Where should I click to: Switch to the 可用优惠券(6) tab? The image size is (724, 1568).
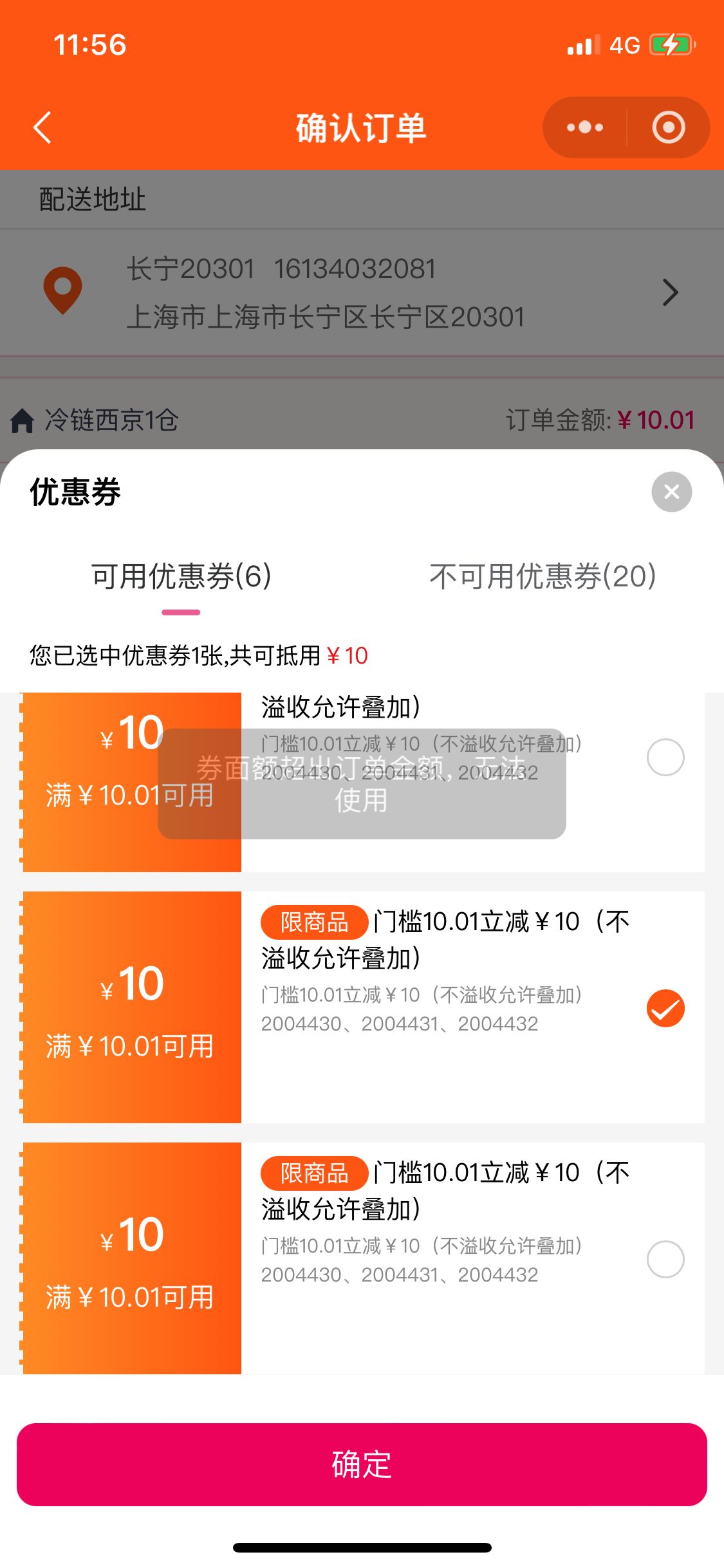point(181,576)
